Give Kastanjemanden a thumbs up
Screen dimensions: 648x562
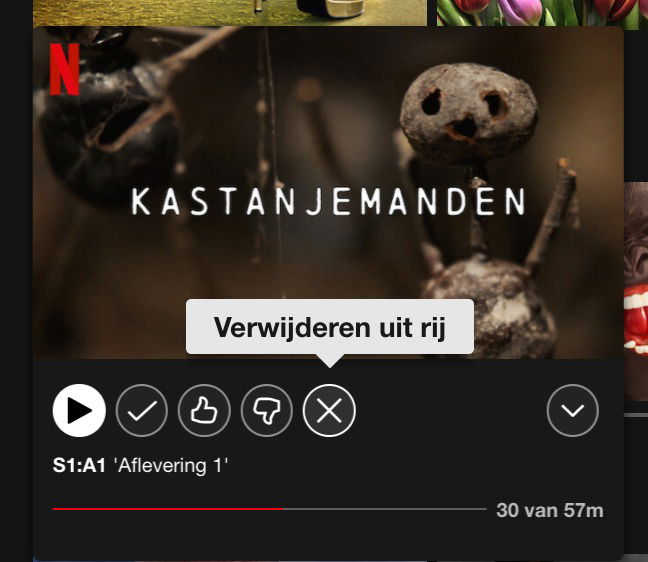[204, 410]
